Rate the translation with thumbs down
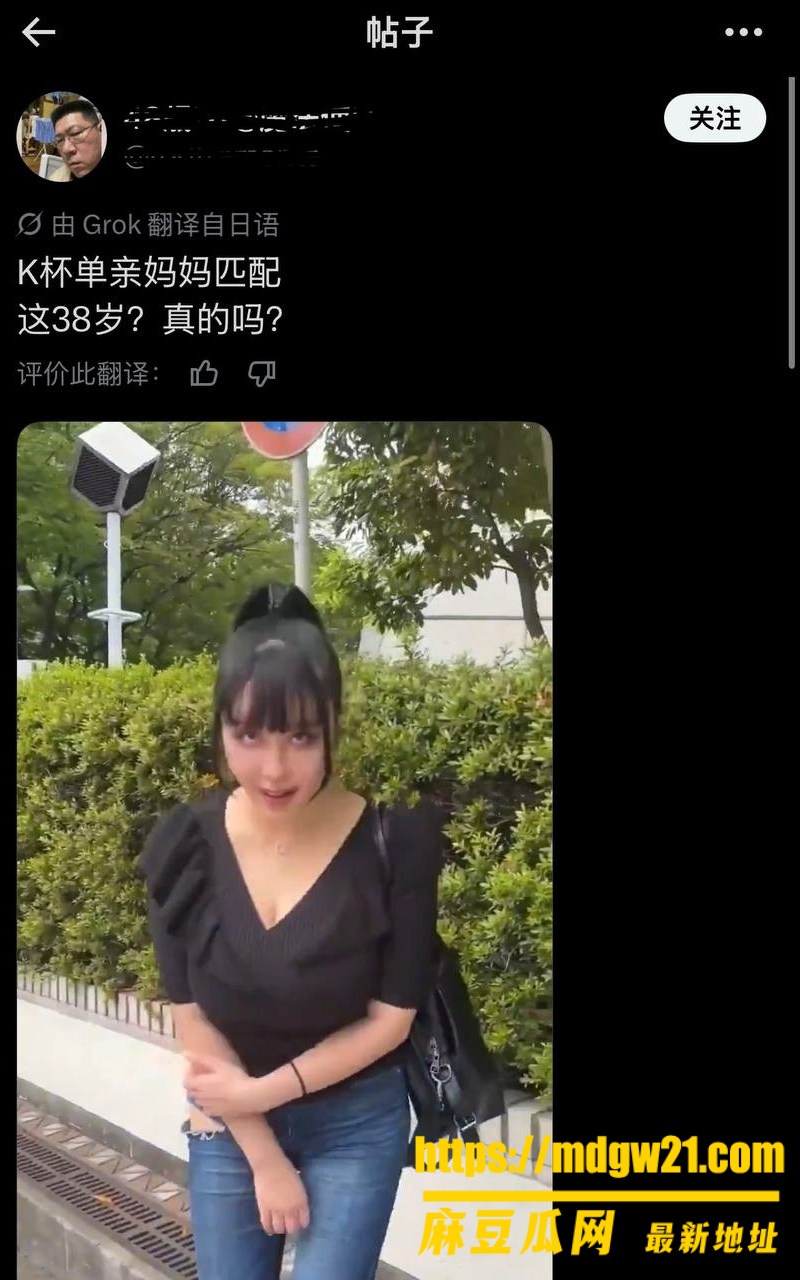This screenshot has width=800, height=1280. [262, 374]
